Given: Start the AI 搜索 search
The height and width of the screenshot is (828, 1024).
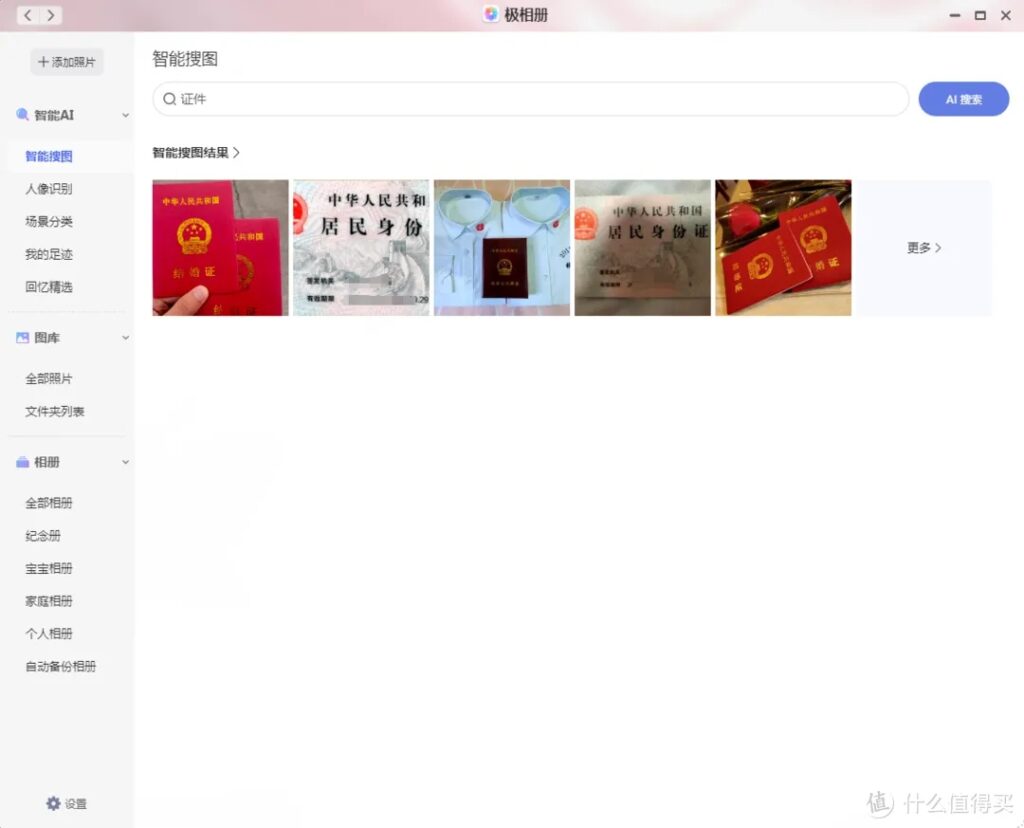Looking at the screenshot, I should pyautogui.click(x=963, y=99).
